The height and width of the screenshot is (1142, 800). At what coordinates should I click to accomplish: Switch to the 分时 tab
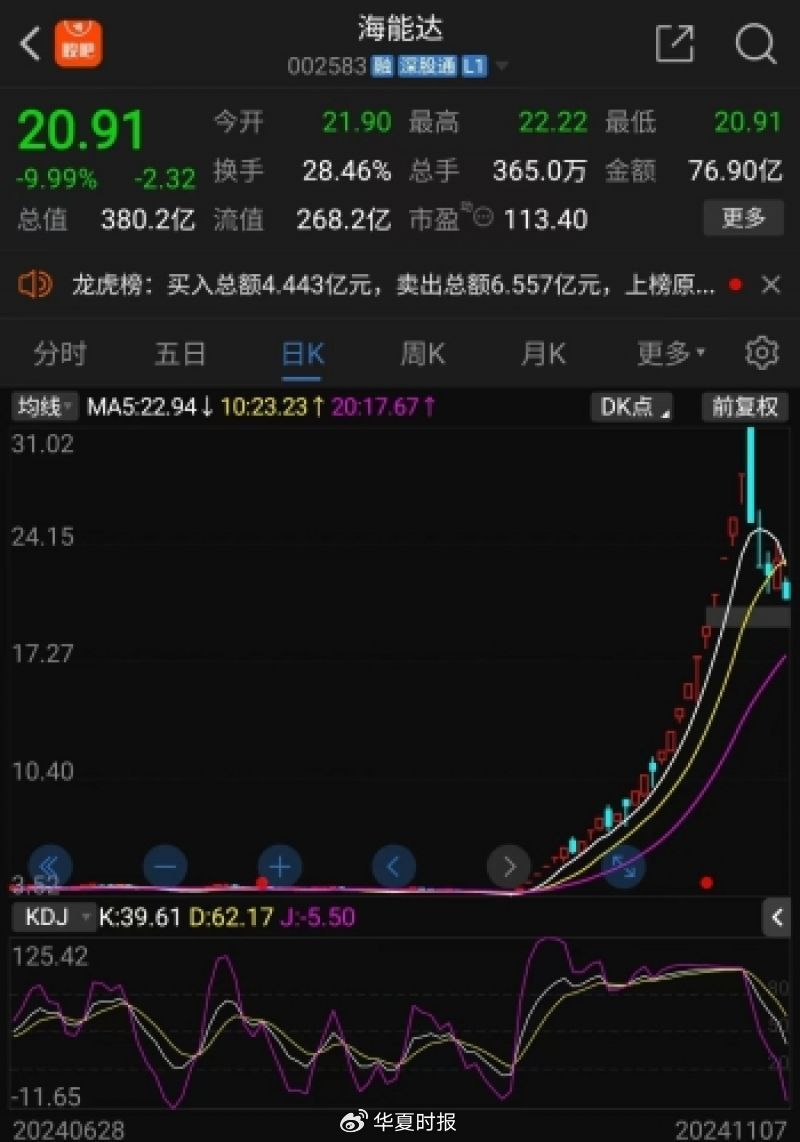(62, 353)
